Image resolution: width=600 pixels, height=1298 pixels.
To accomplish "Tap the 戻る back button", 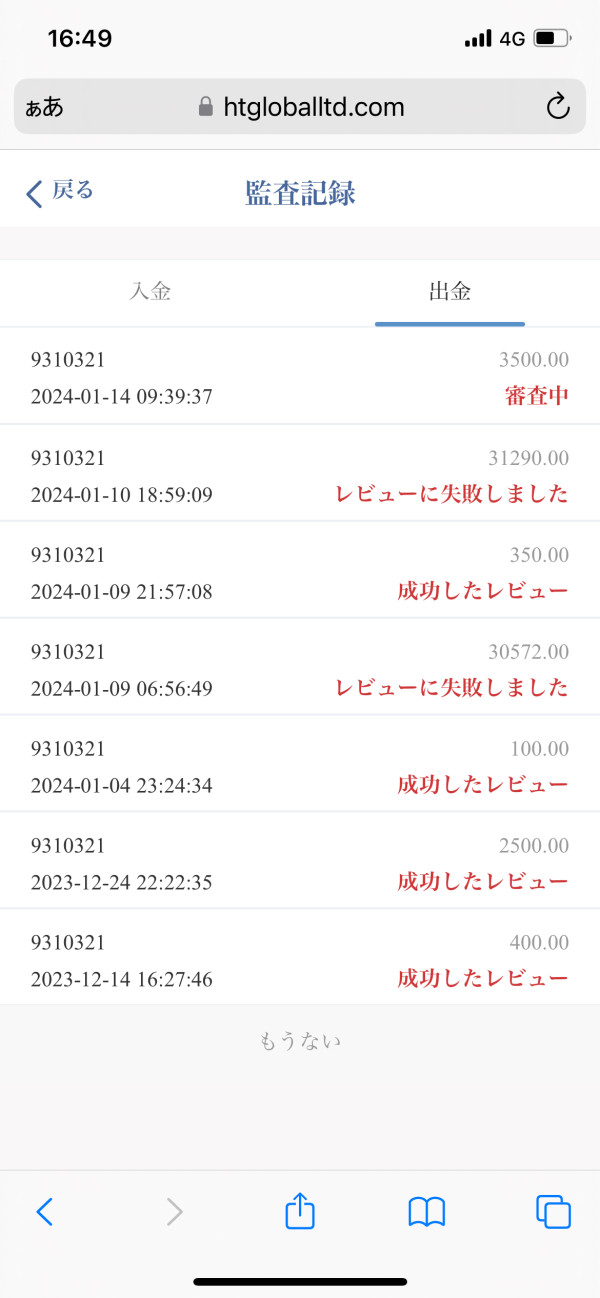I will coord(60,192).
